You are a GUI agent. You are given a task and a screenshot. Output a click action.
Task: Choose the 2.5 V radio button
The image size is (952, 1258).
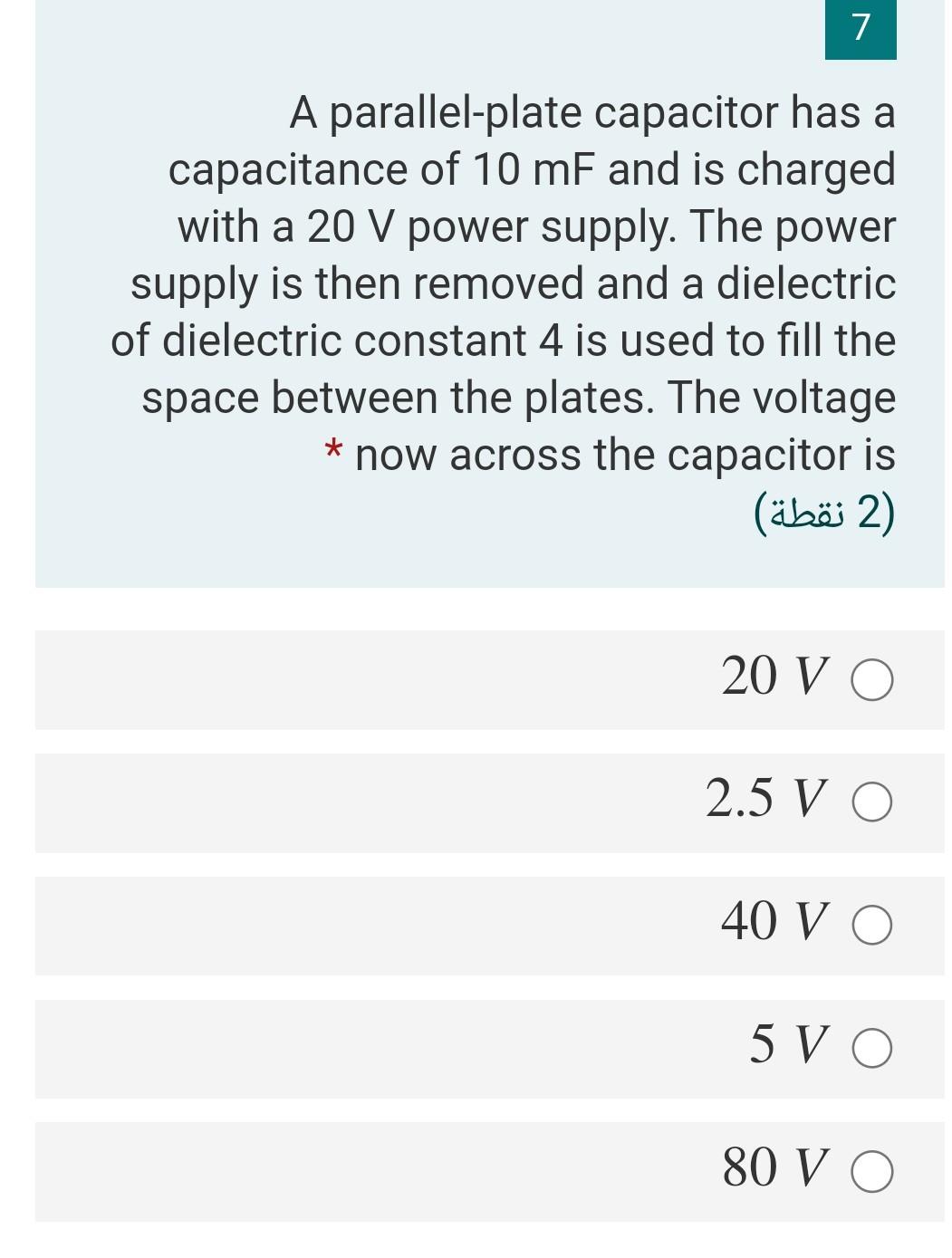(871, 802)
